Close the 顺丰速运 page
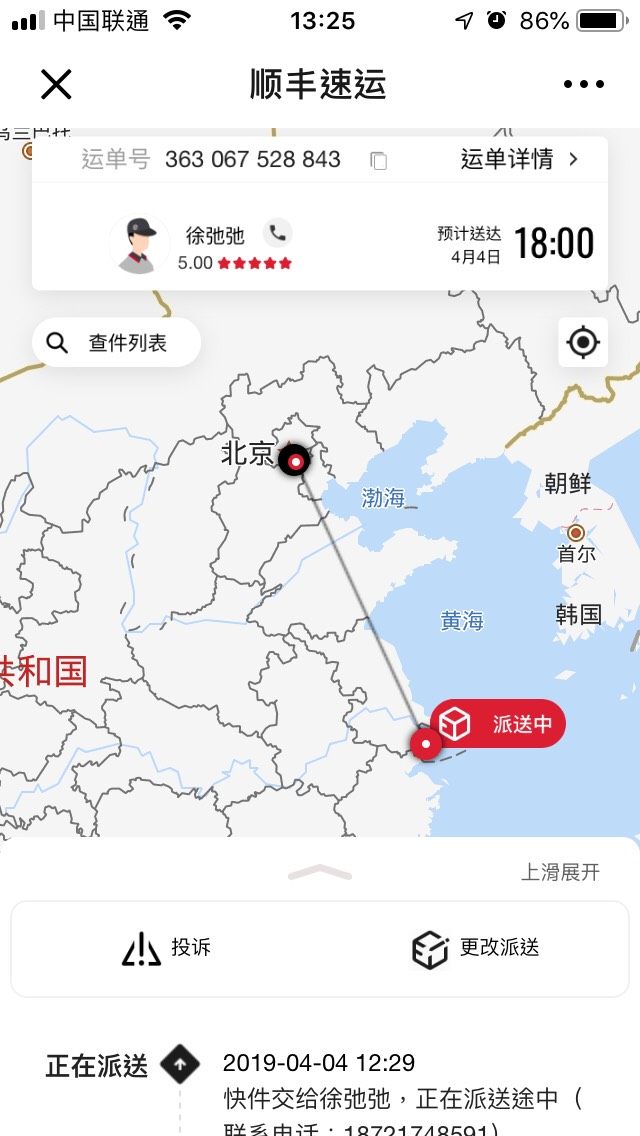This screenshot has width=640, height=1136. tap(56, 85)
